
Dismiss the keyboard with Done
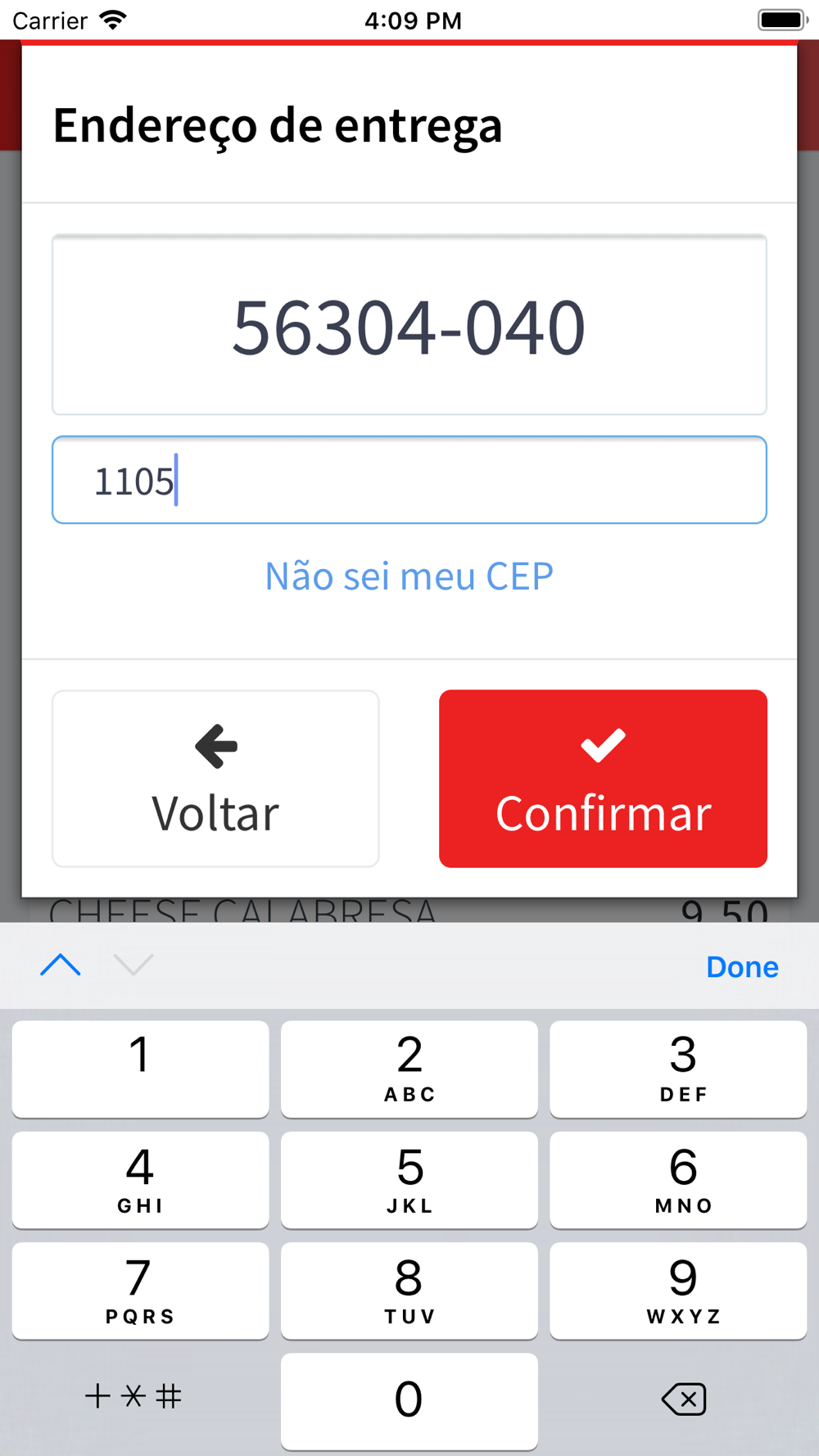742,967
